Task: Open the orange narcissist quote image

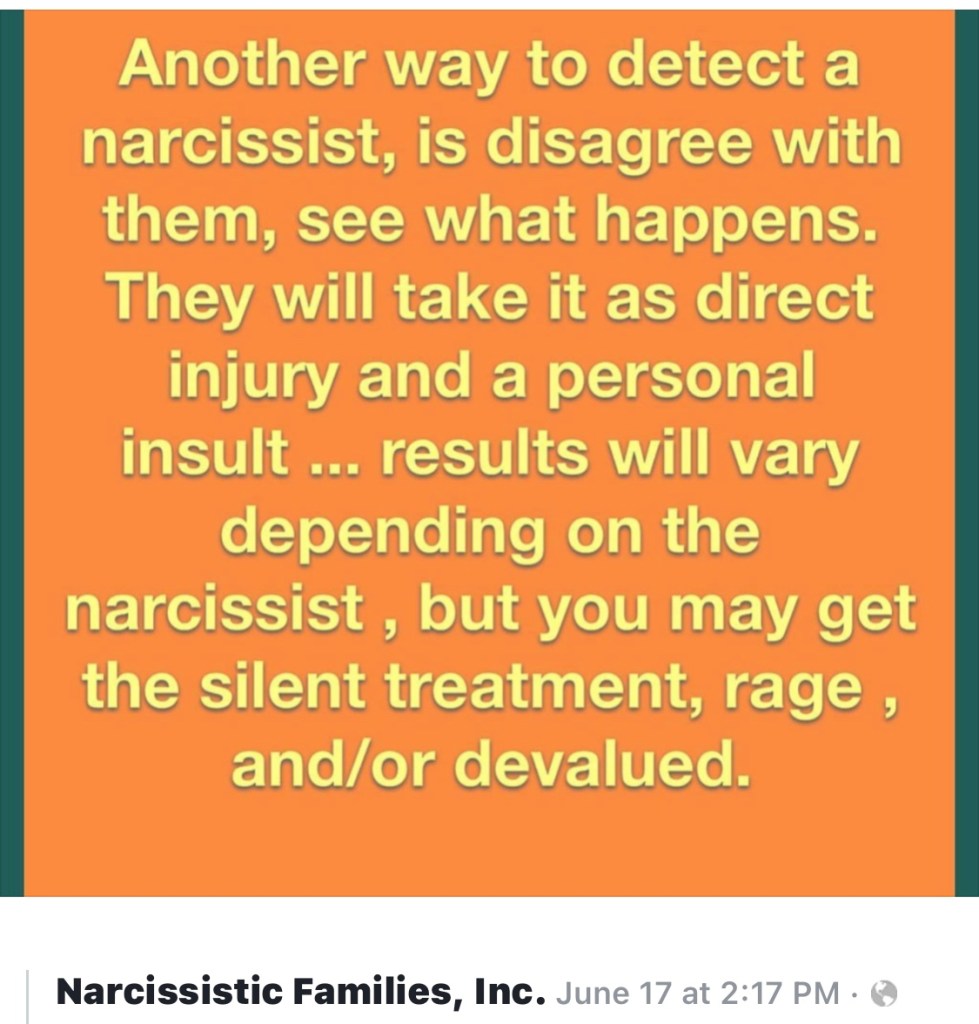Action: point(489,450)
